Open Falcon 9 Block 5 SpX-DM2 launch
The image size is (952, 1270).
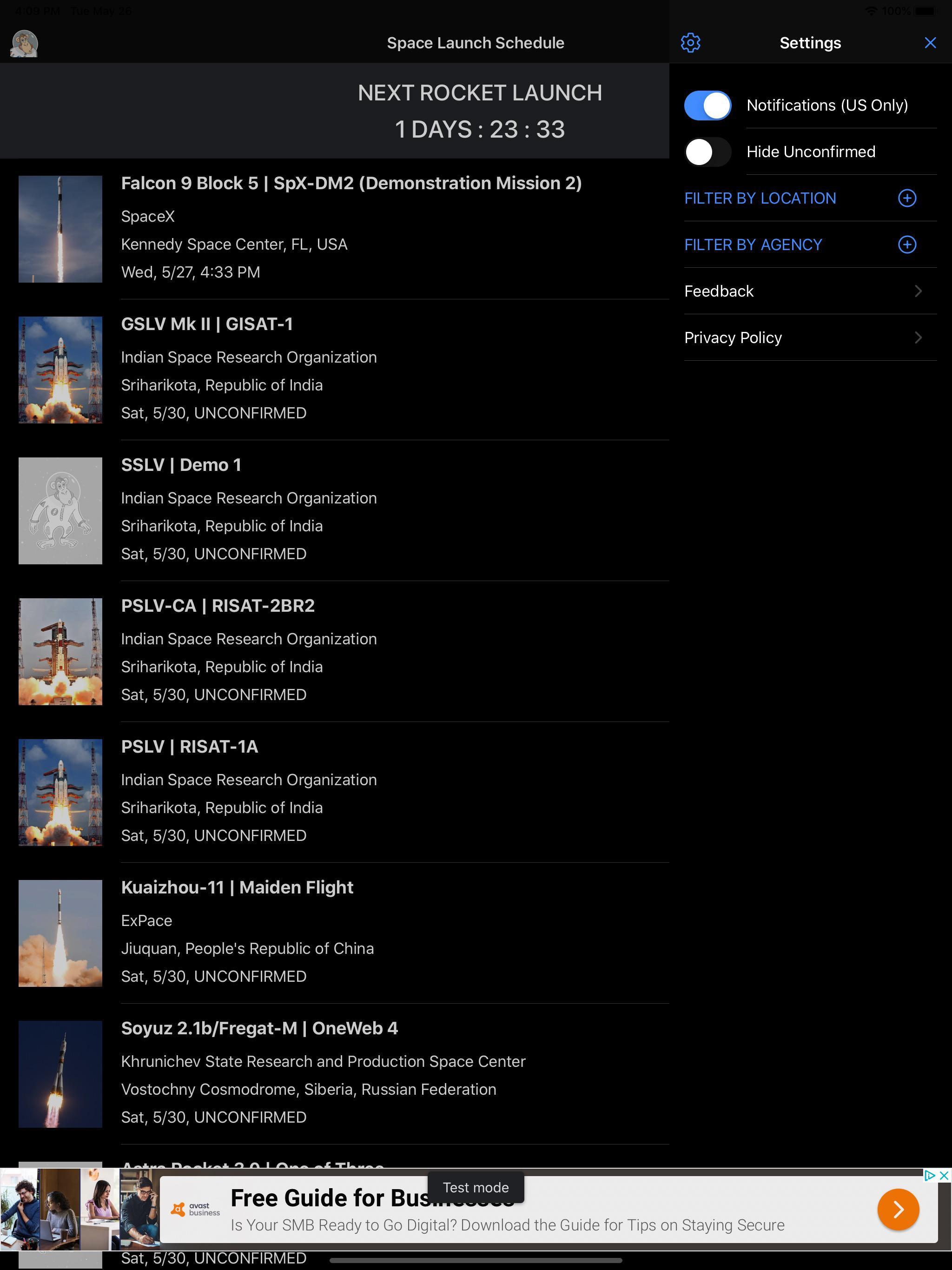click(350, 229)
